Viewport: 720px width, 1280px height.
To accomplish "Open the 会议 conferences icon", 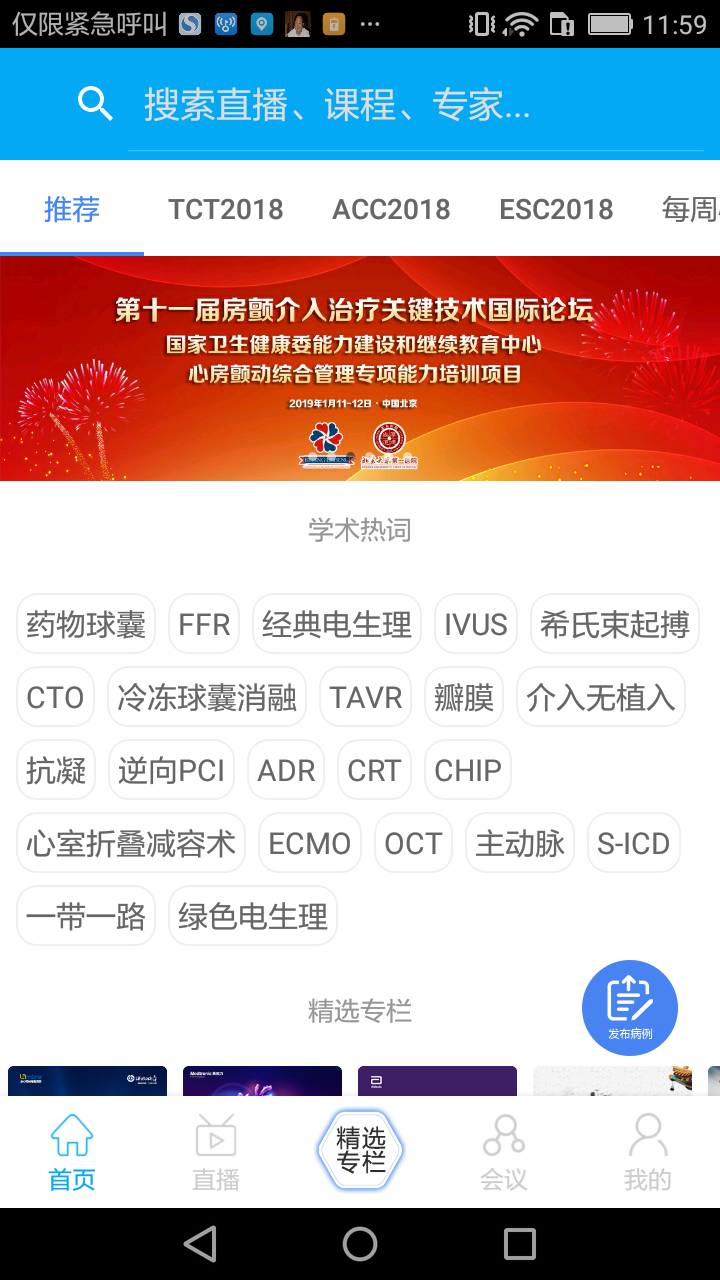I will click(503, 1136).
